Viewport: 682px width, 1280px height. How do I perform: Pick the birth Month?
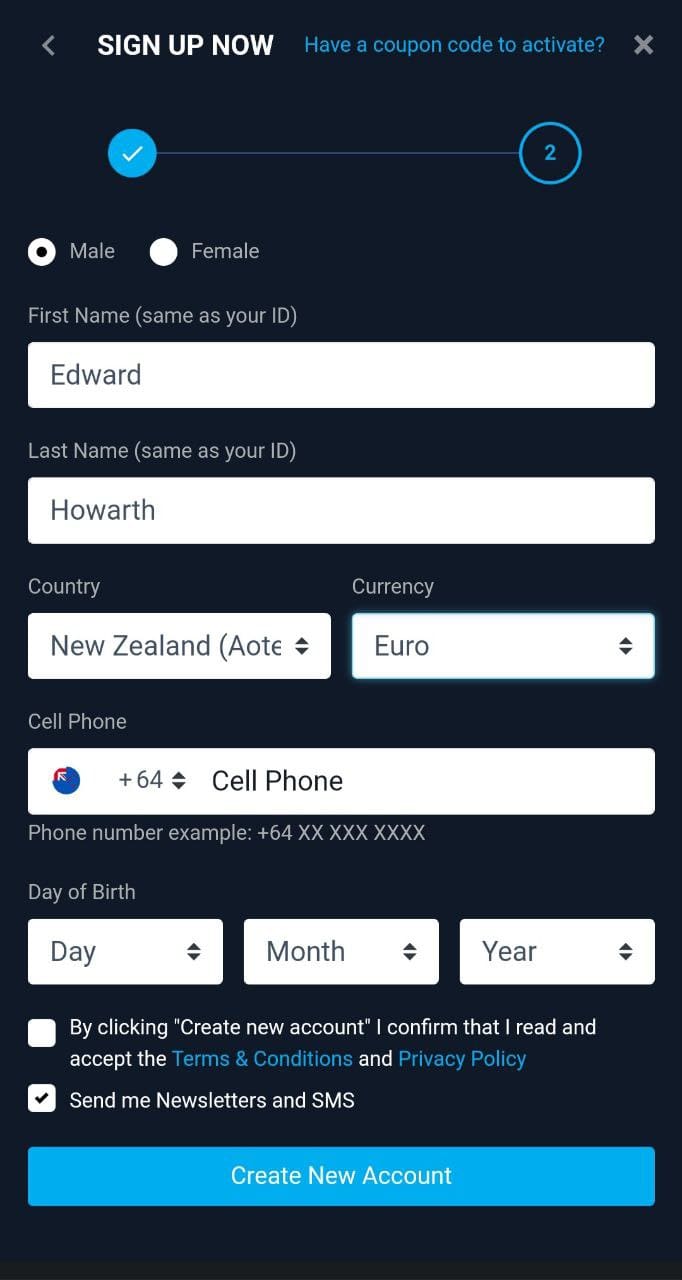click(341, 952)
